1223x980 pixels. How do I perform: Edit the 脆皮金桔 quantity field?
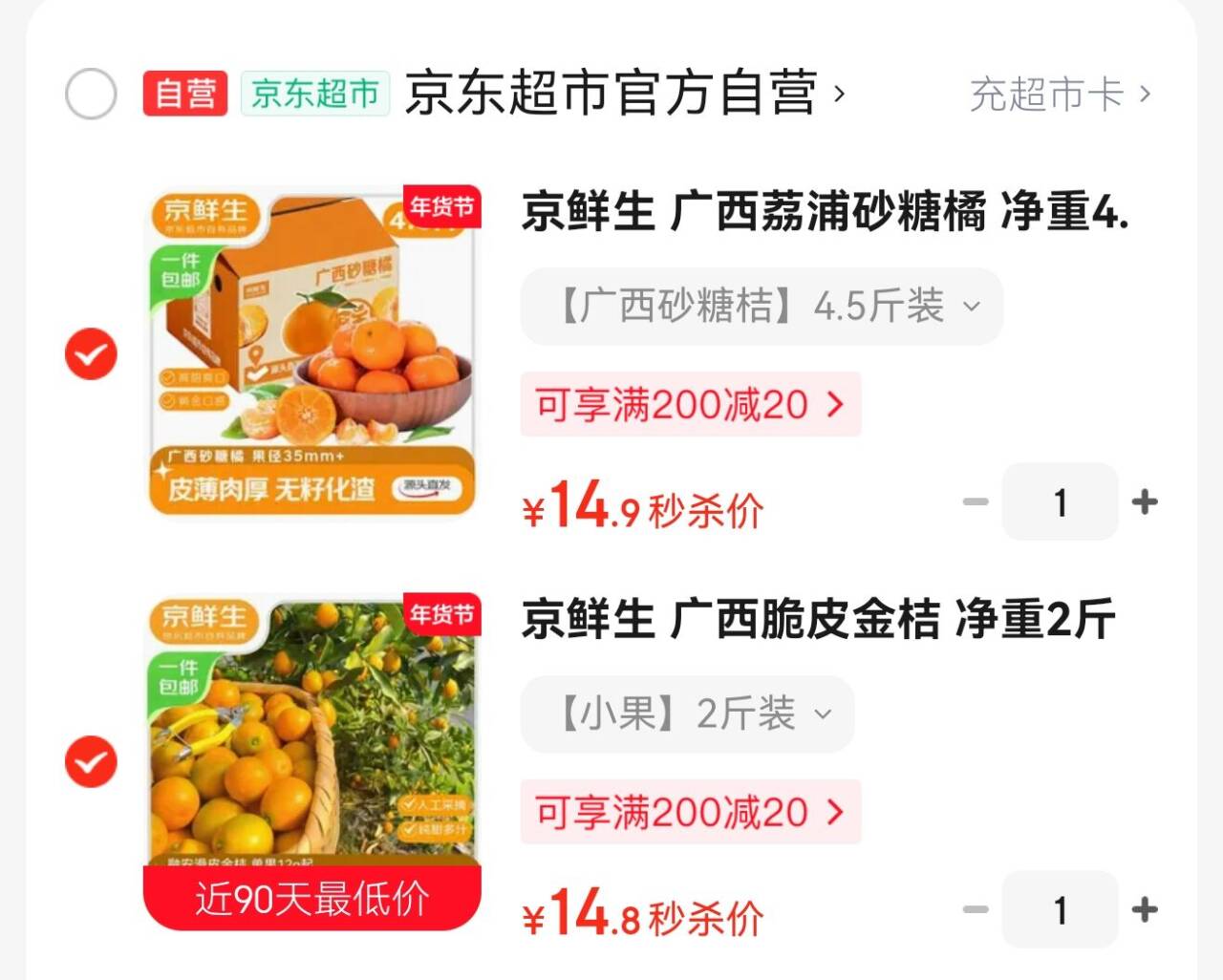point(1060,909)
